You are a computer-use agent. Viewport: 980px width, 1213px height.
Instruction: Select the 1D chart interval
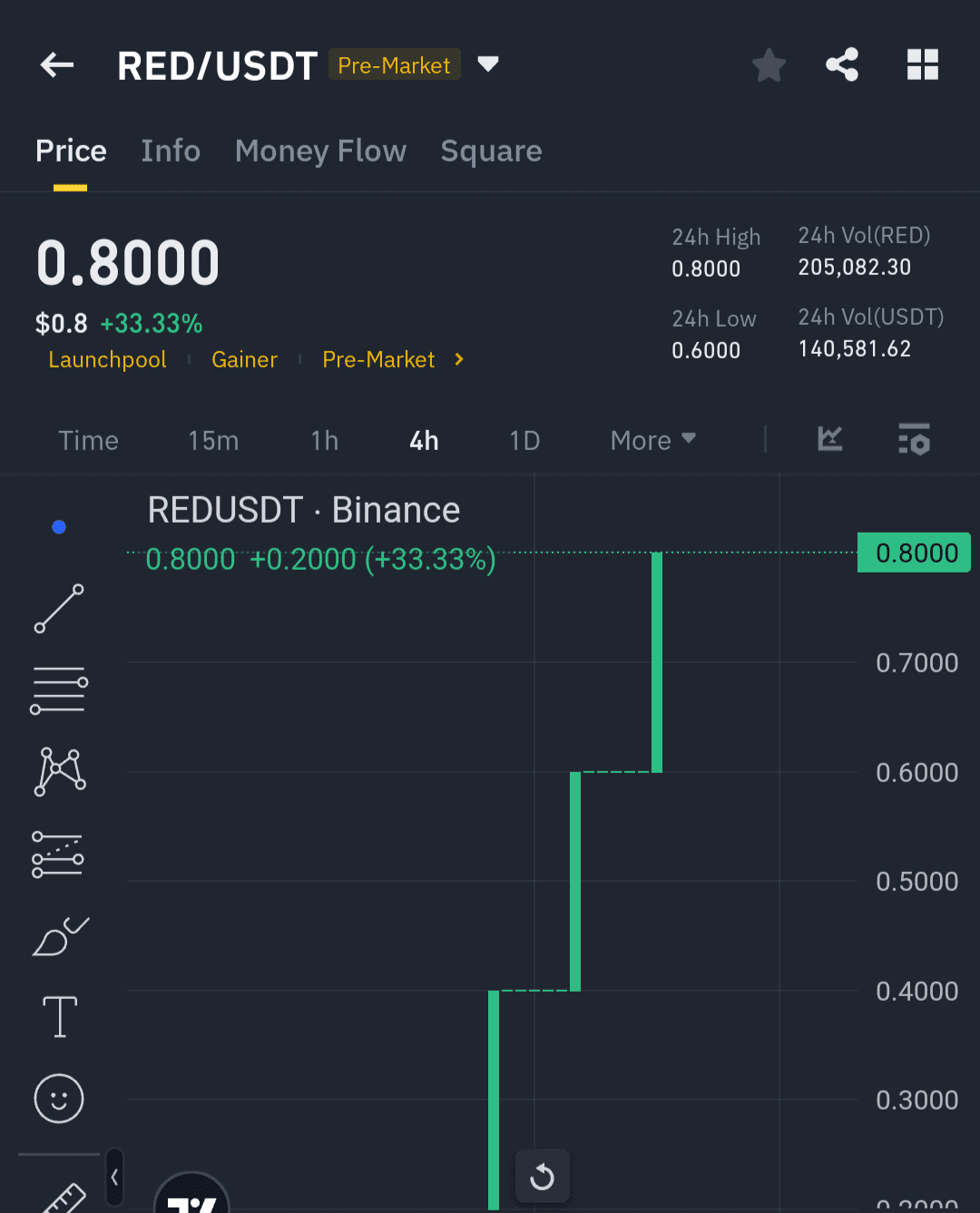tap(524, 441)
